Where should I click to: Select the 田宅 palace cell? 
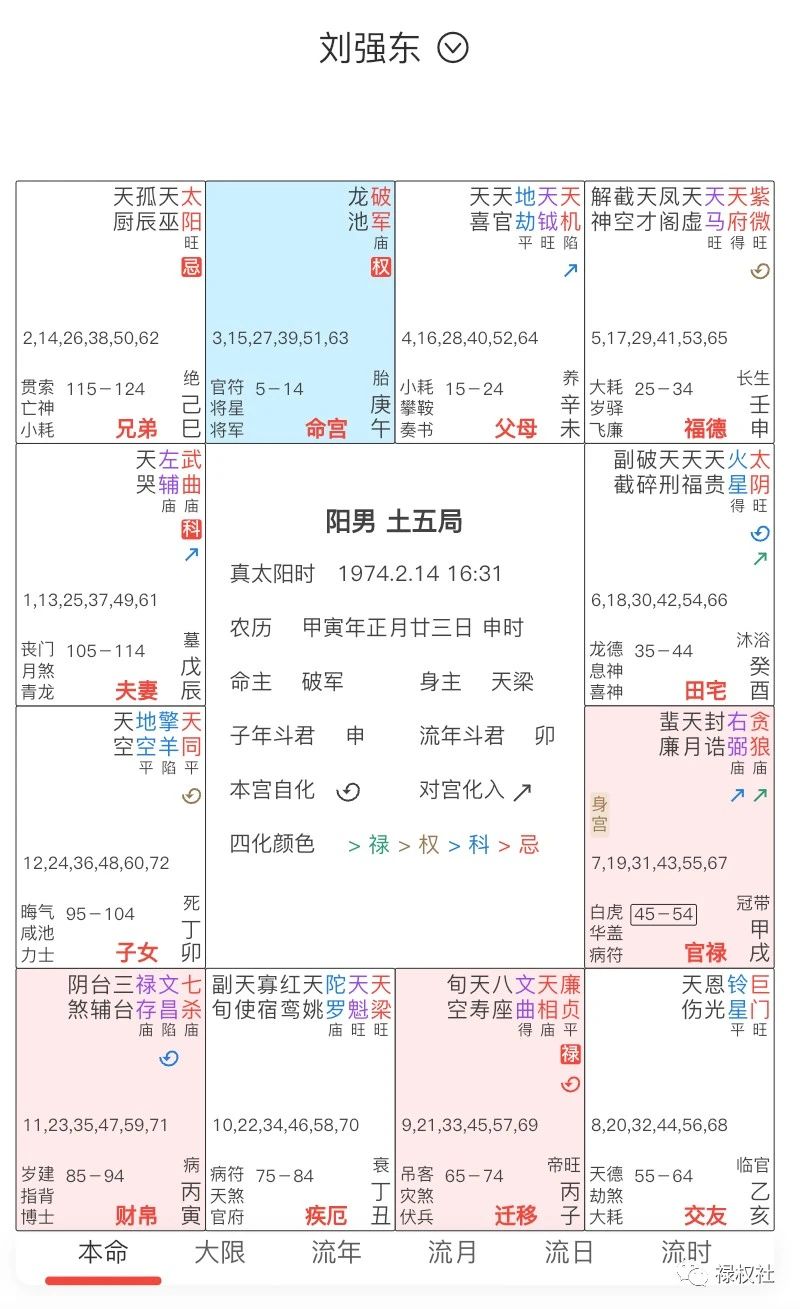680,575
